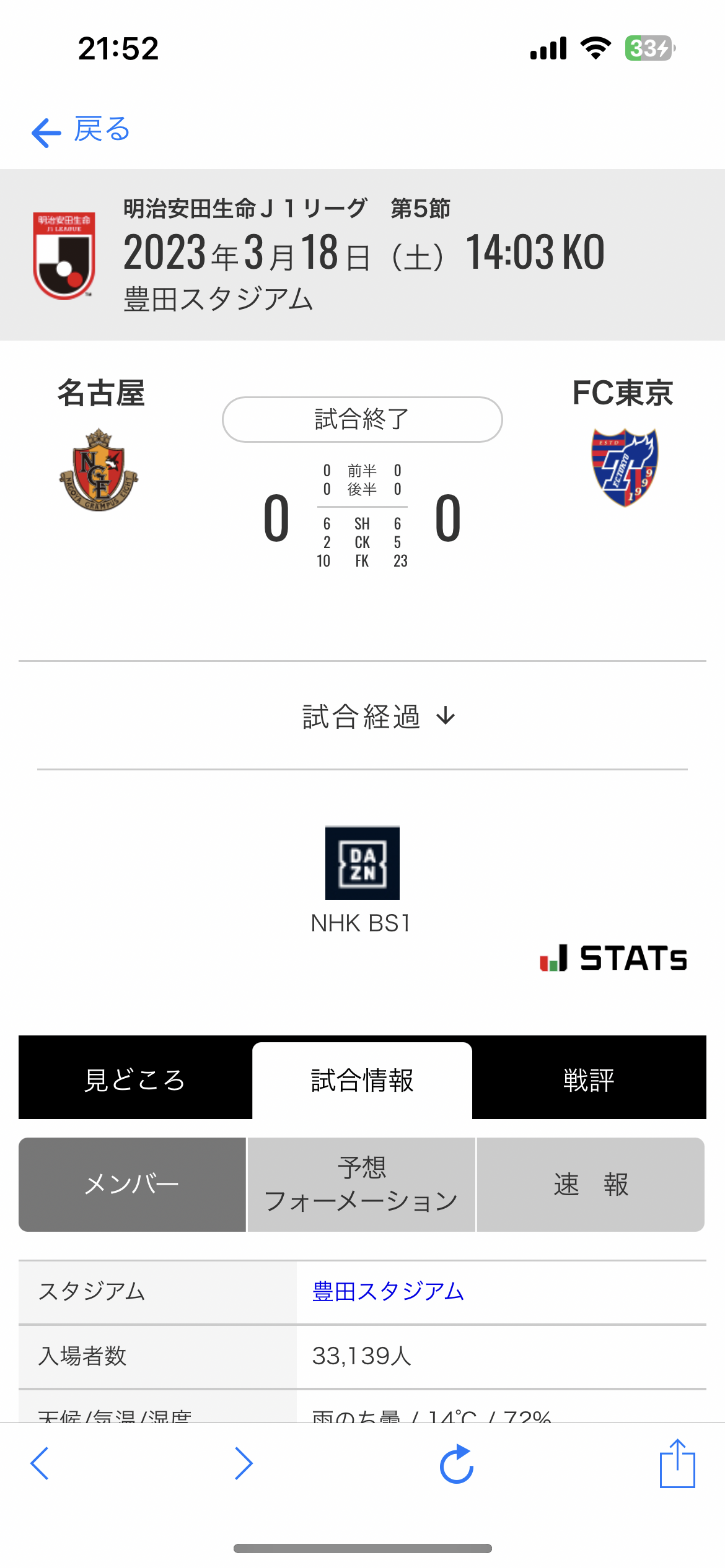Switch to the 速報 section

[591, 1184]
